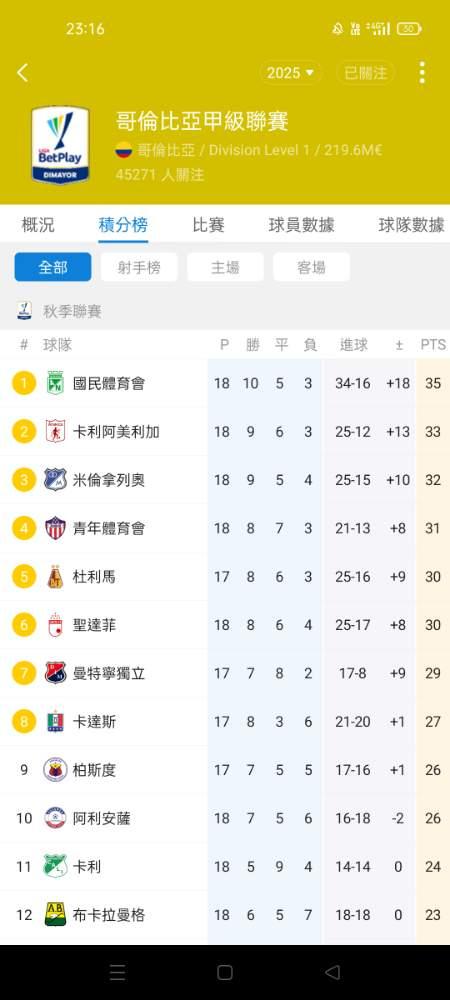Open team 柏斯度 row

click(x=225, y=770)
